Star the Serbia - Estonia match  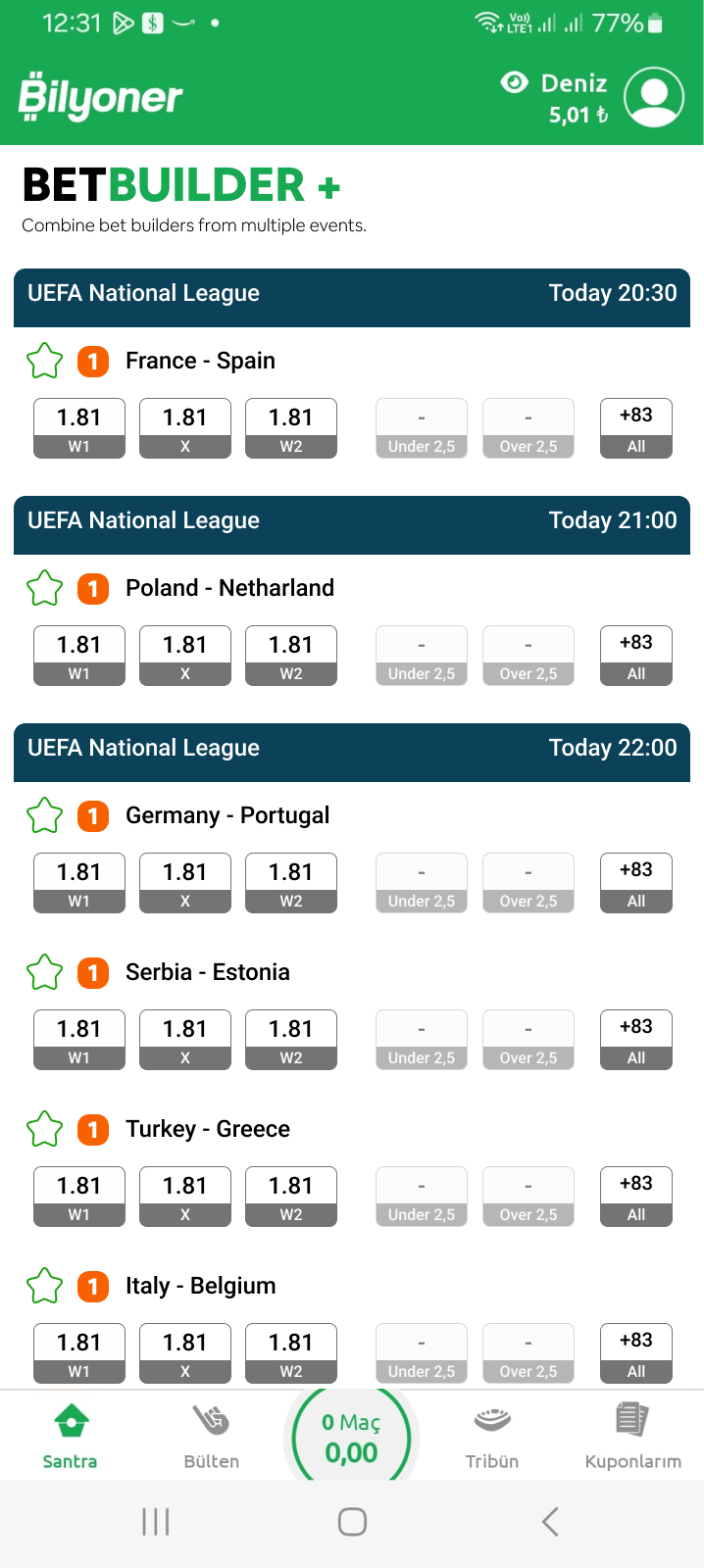pos(44,972)
